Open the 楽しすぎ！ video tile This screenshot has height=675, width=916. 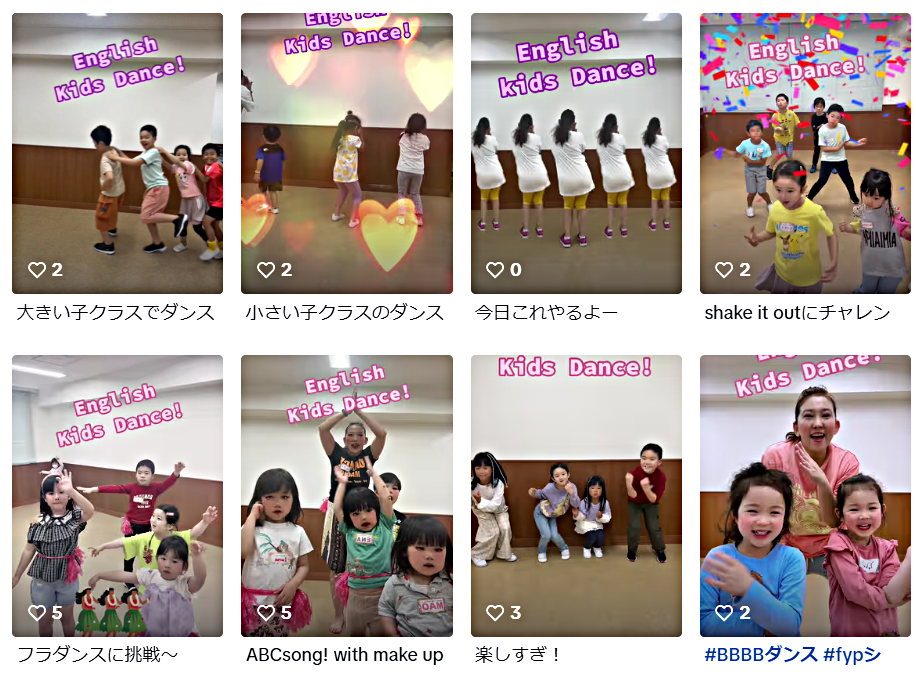[x=576, y=495]
